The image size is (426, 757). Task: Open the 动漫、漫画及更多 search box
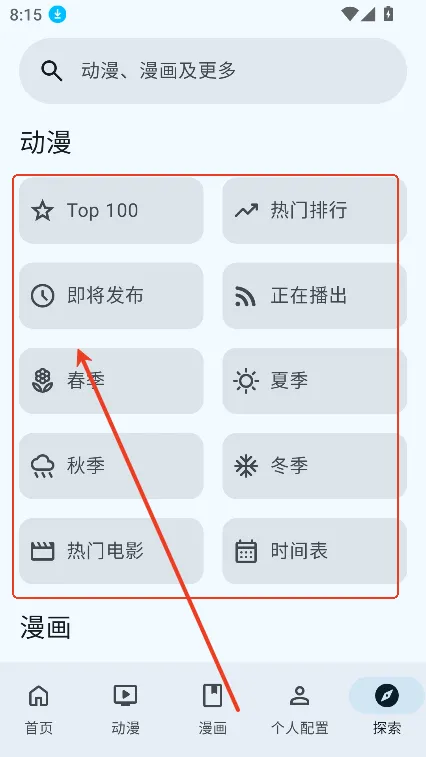coord(213,71)
